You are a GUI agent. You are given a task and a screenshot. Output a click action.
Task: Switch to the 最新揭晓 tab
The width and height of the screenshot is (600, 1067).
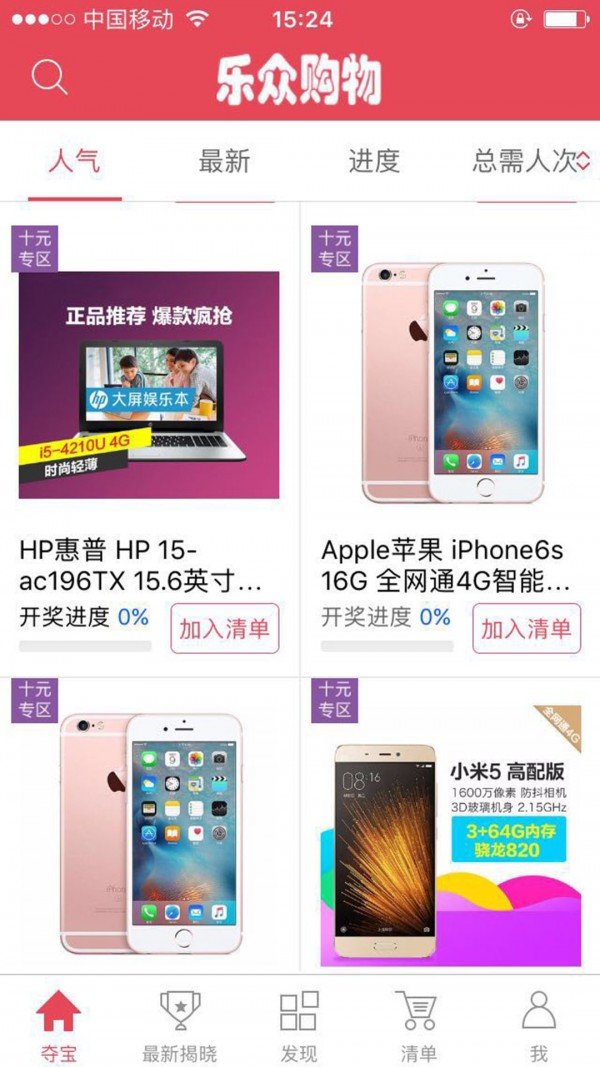tap(179, 1023)
